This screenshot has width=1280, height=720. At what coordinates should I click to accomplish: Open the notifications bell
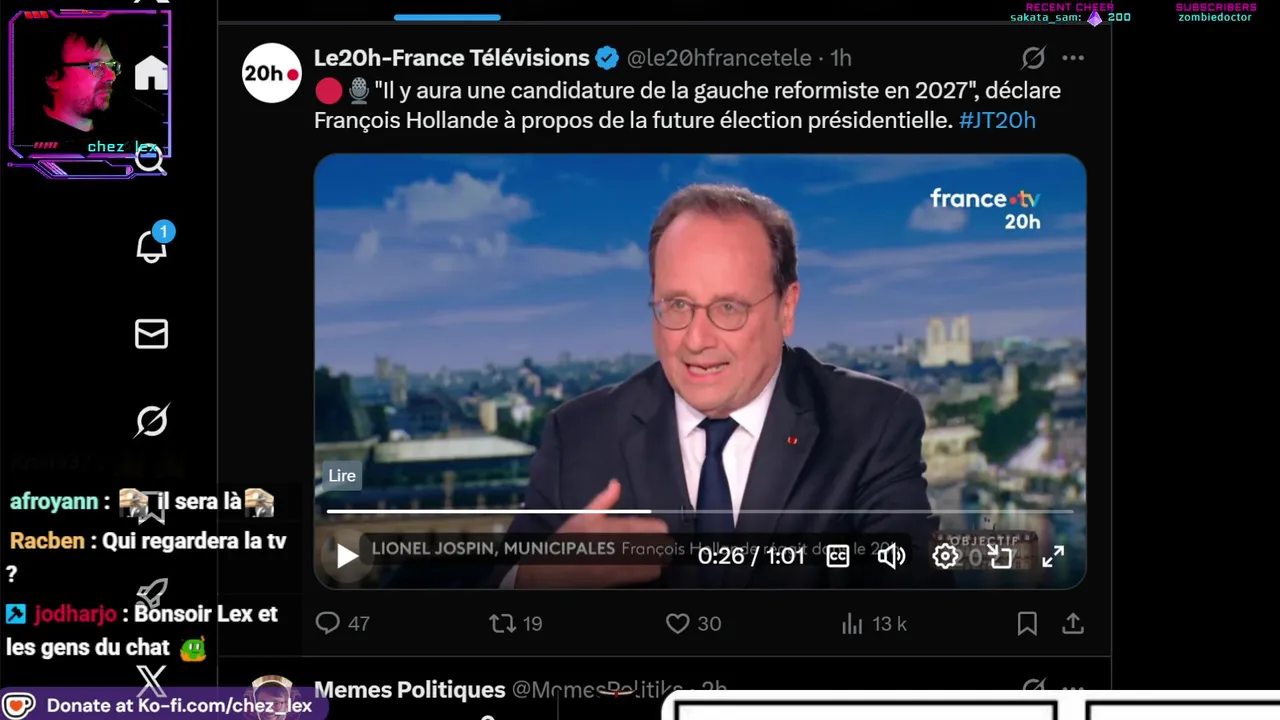pyautogui.click(x=152, y=244)
